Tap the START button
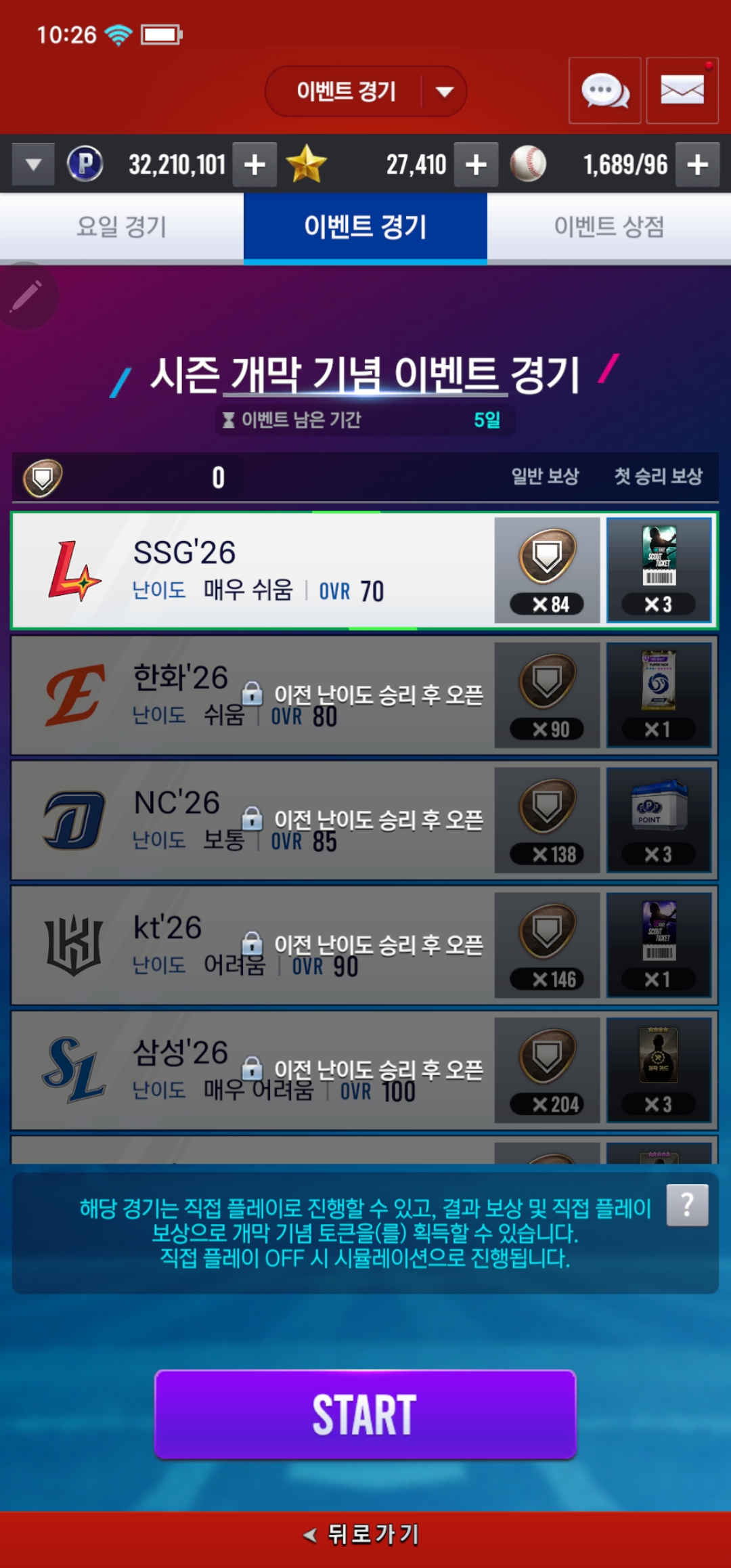The image size is (731, 1568). pyautogui.click(x=365, y=1414)
